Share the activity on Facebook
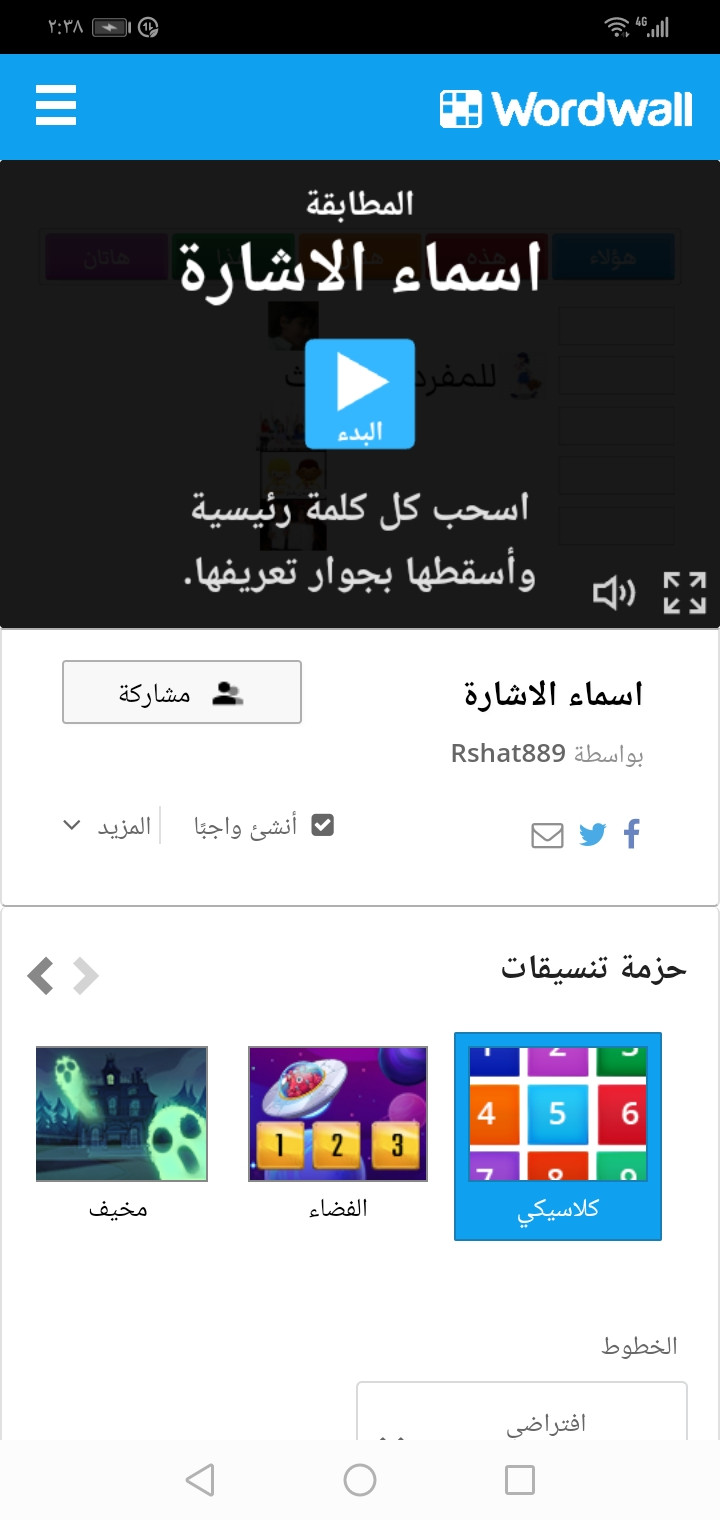This screenshot has height=1520, width=720. pyautogui.click(x=632, y=834)
